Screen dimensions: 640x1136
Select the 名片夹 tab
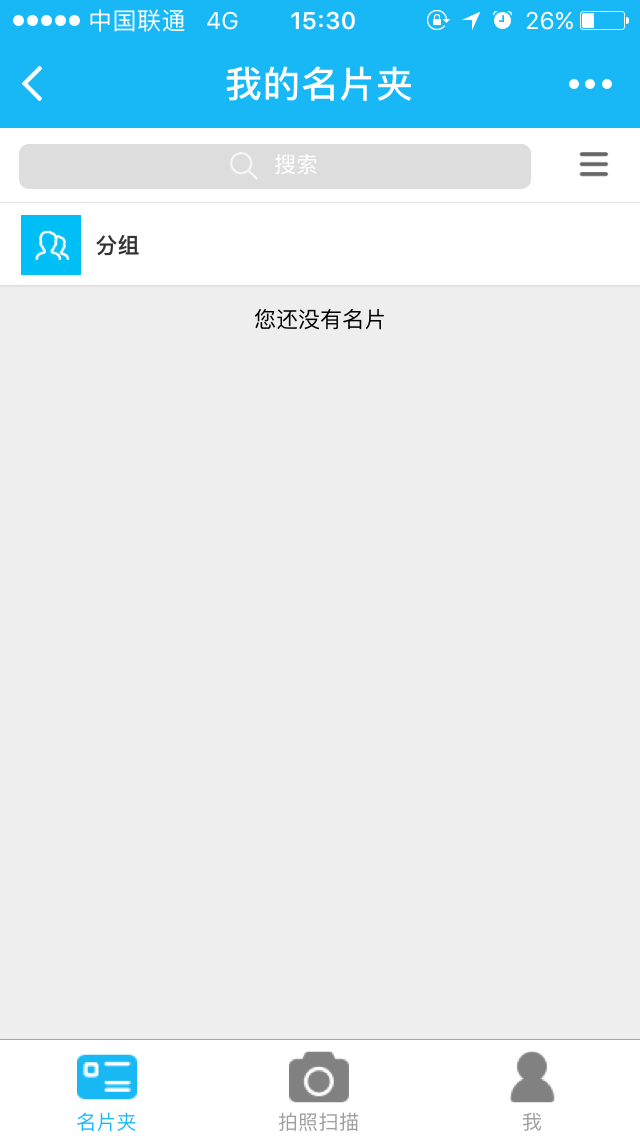(106, 1090)
